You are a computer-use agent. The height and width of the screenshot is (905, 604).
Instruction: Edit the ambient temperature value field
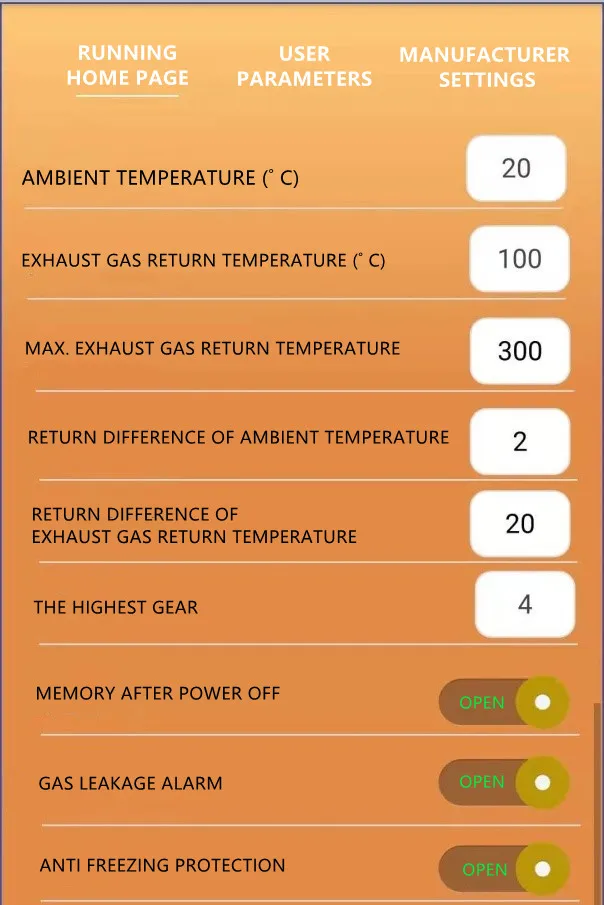516,169
